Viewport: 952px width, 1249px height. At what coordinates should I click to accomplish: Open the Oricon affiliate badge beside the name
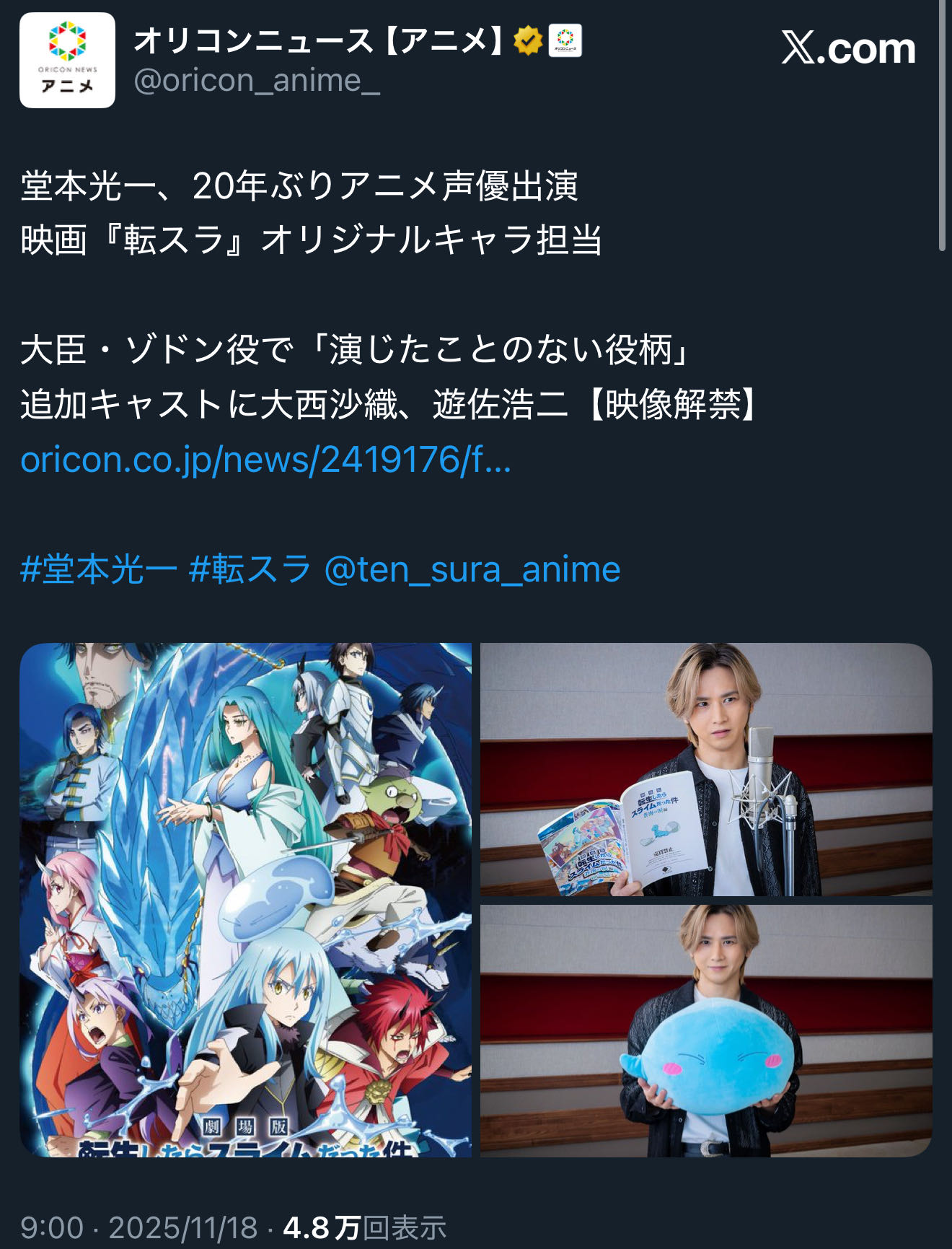[x=565, y=40]
